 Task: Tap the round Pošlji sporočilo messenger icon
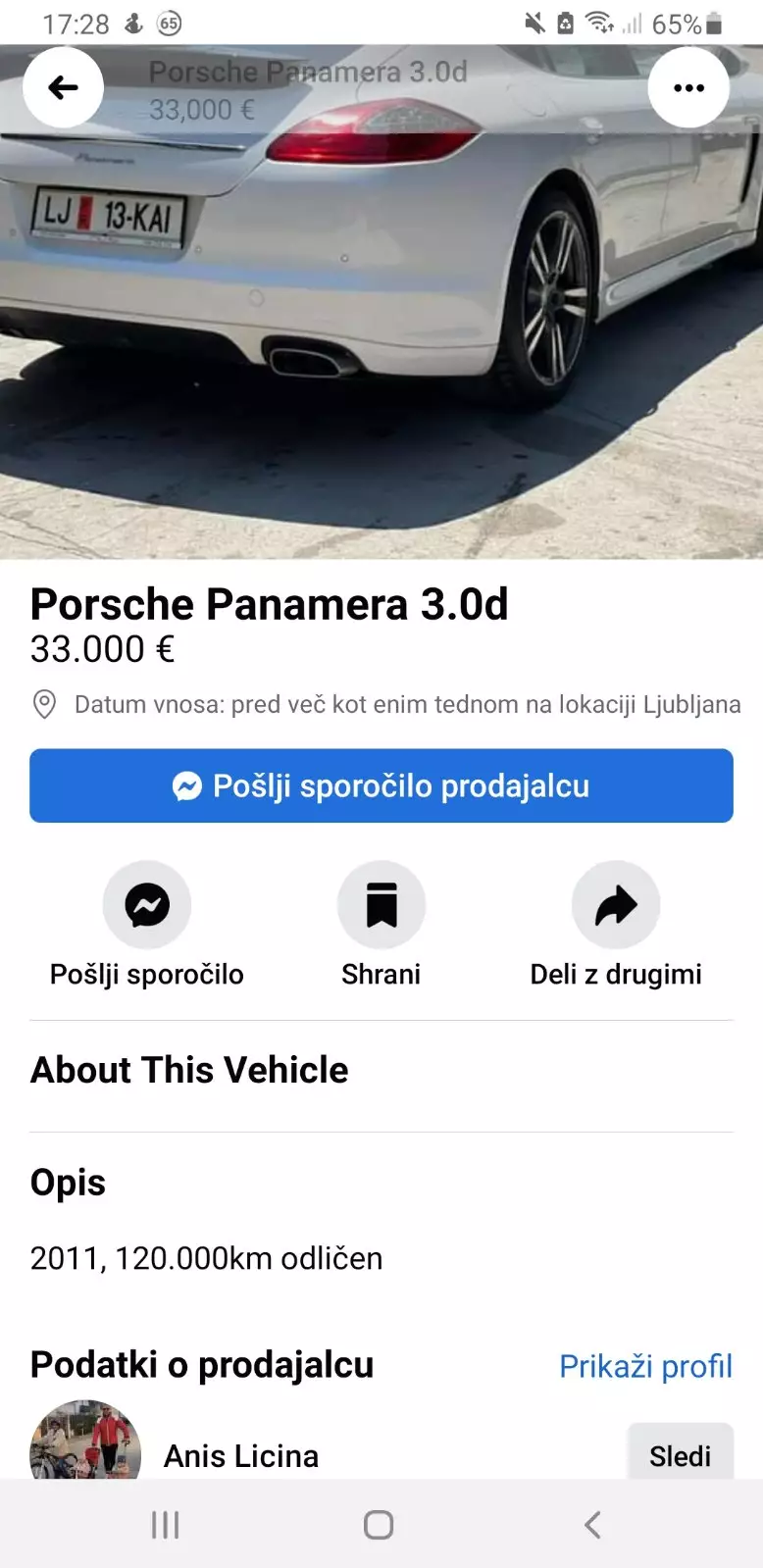[x=147, y=904]
